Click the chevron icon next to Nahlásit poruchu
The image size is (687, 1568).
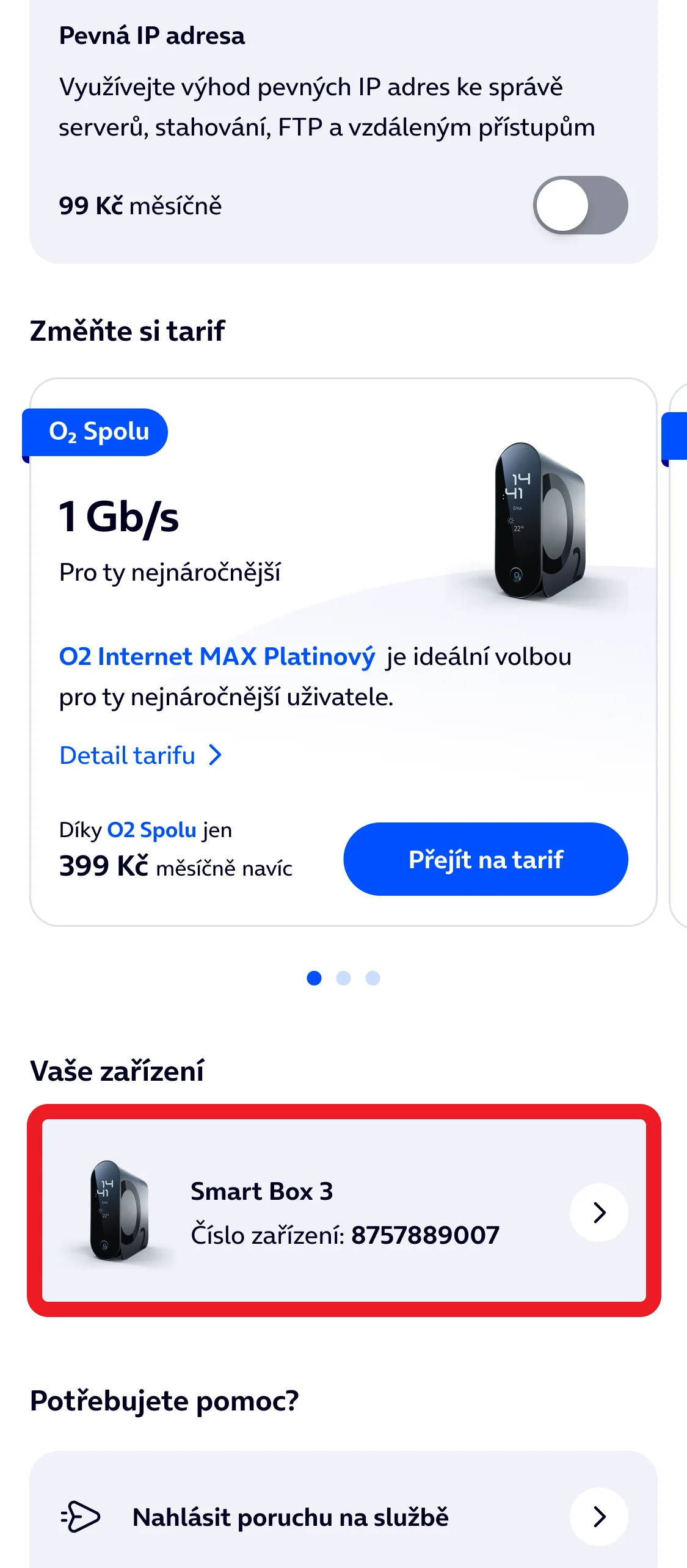[600, 1518]
